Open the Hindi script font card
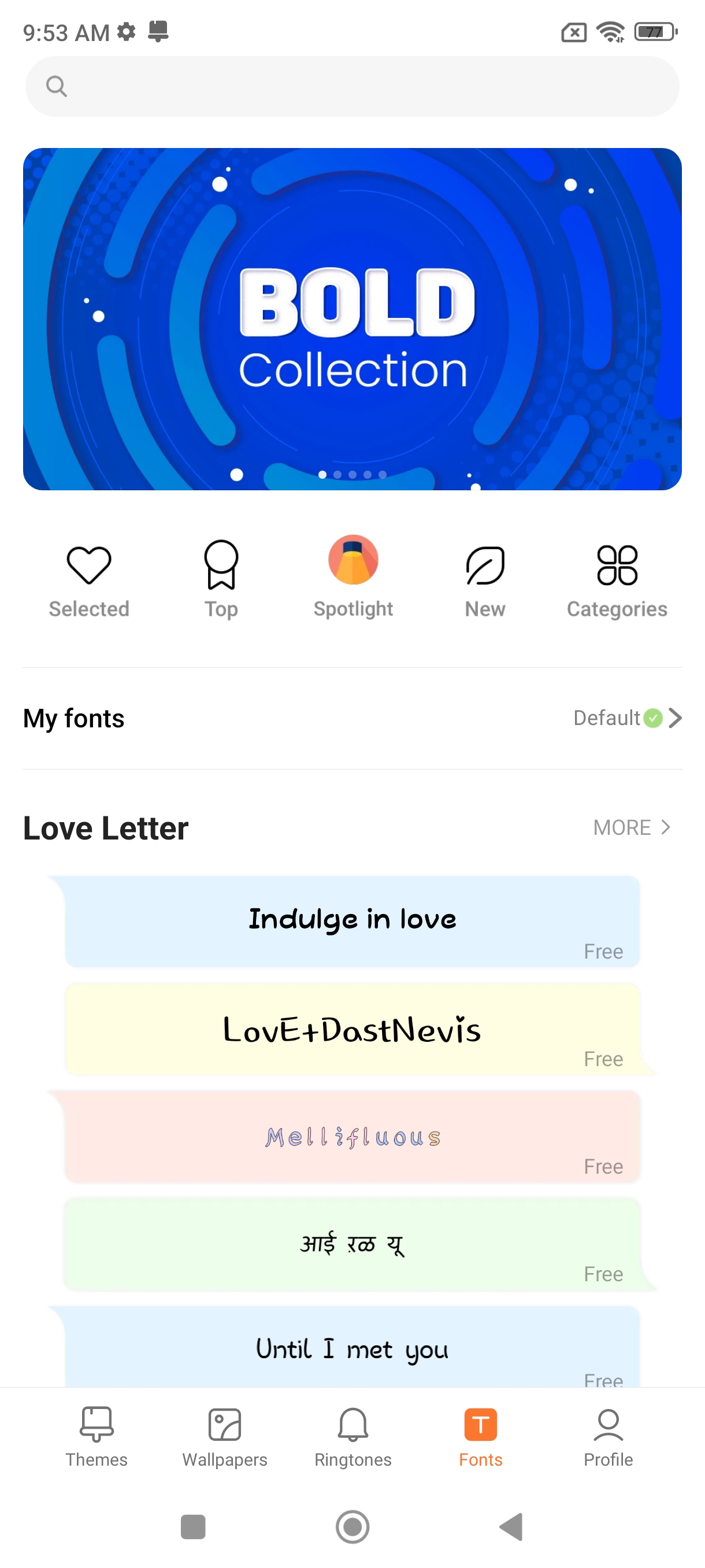The image size is (705, 1568). 352,1244
